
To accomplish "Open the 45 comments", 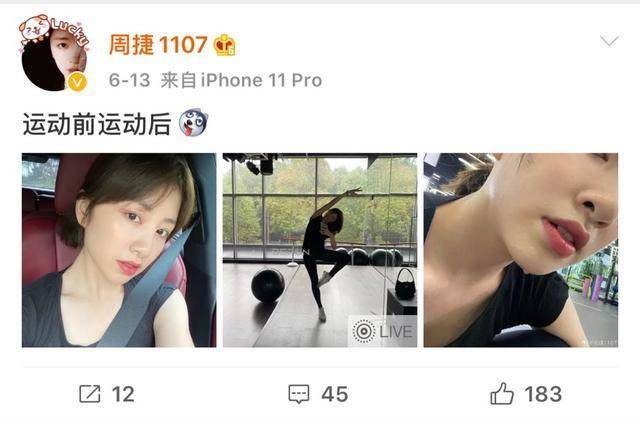I will [x=318, y=394].
